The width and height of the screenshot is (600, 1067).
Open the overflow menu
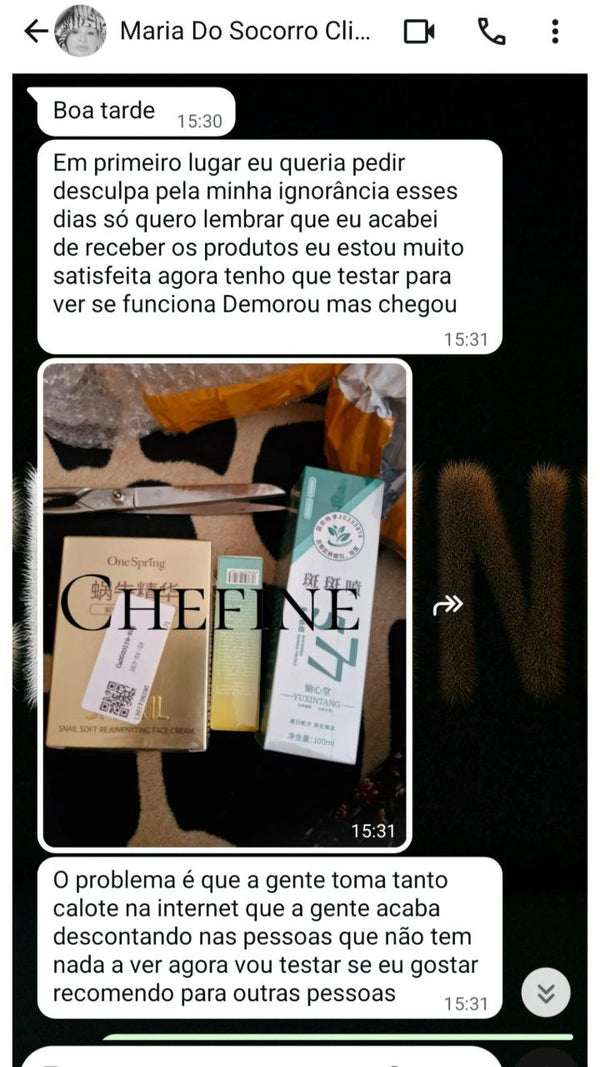point(555,32)
